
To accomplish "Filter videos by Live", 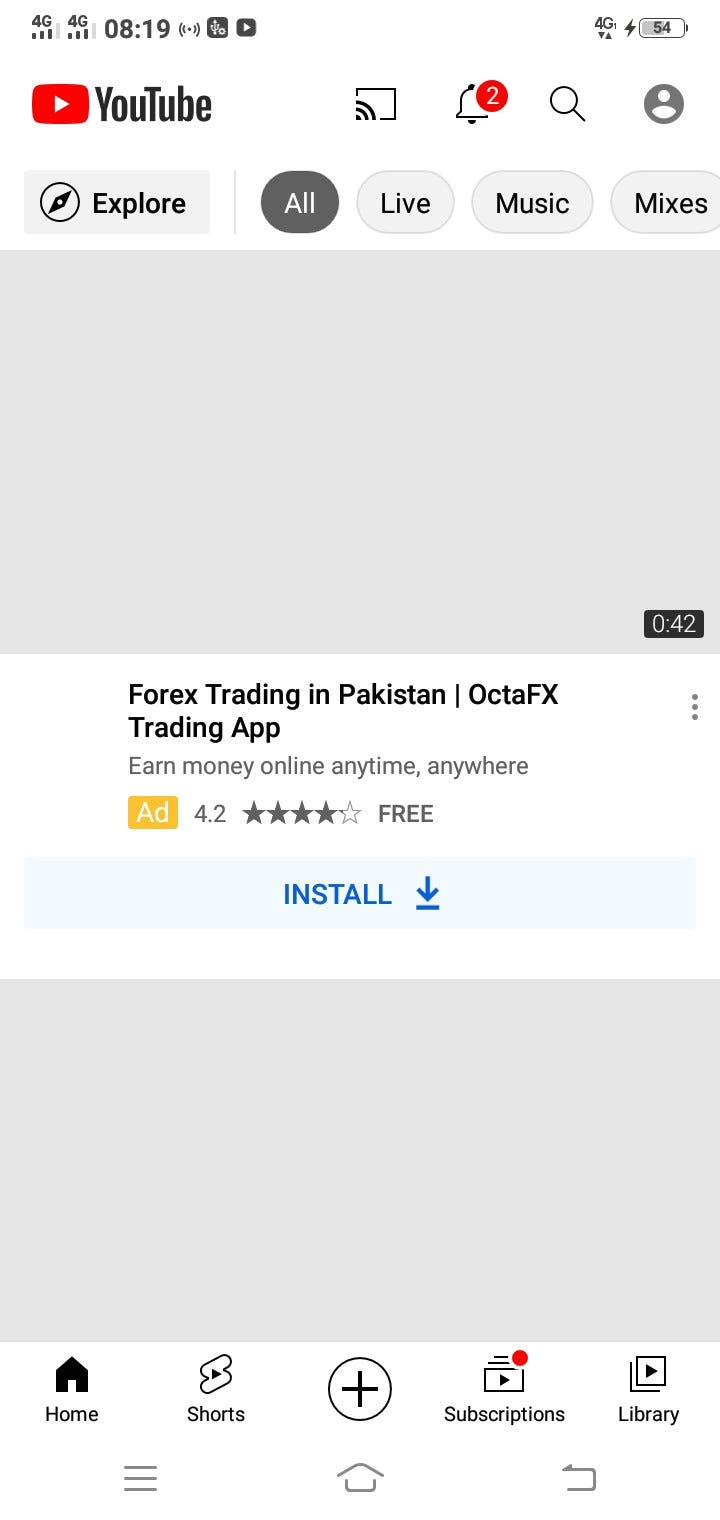I will [x=405, y=203].
